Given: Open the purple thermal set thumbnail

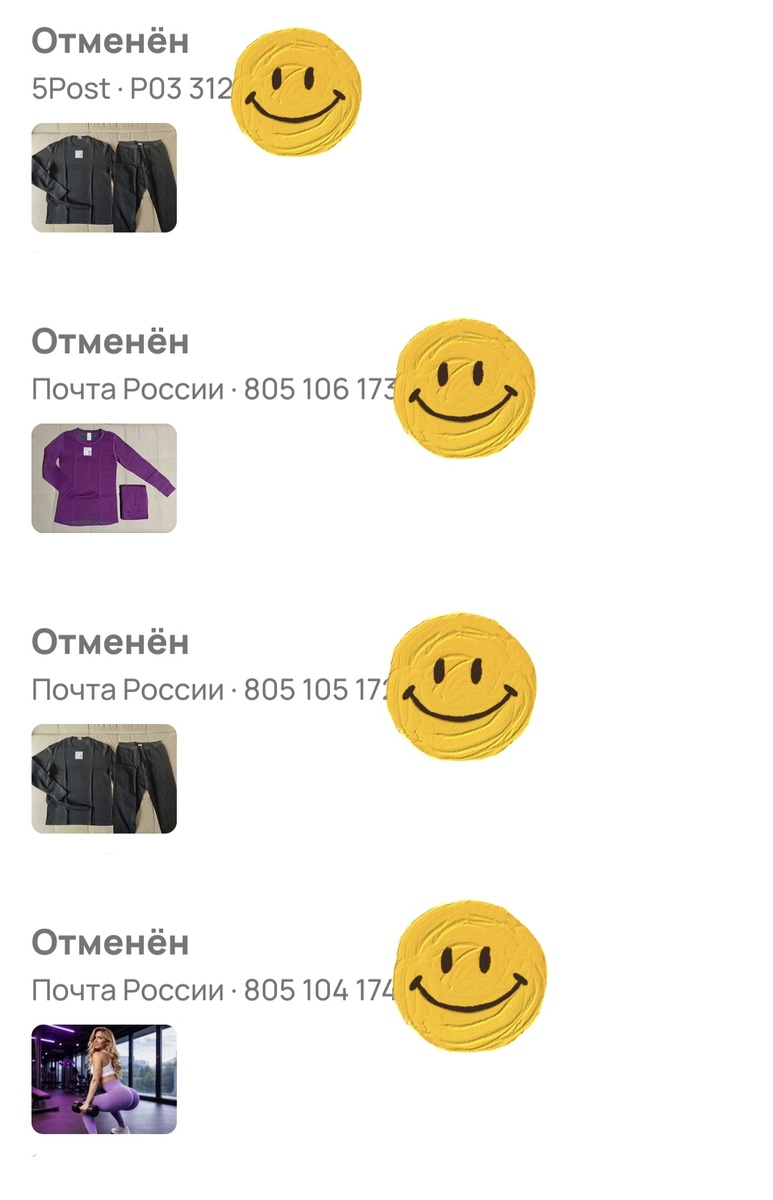Looking at the screenshot, I should coord(105,484).
